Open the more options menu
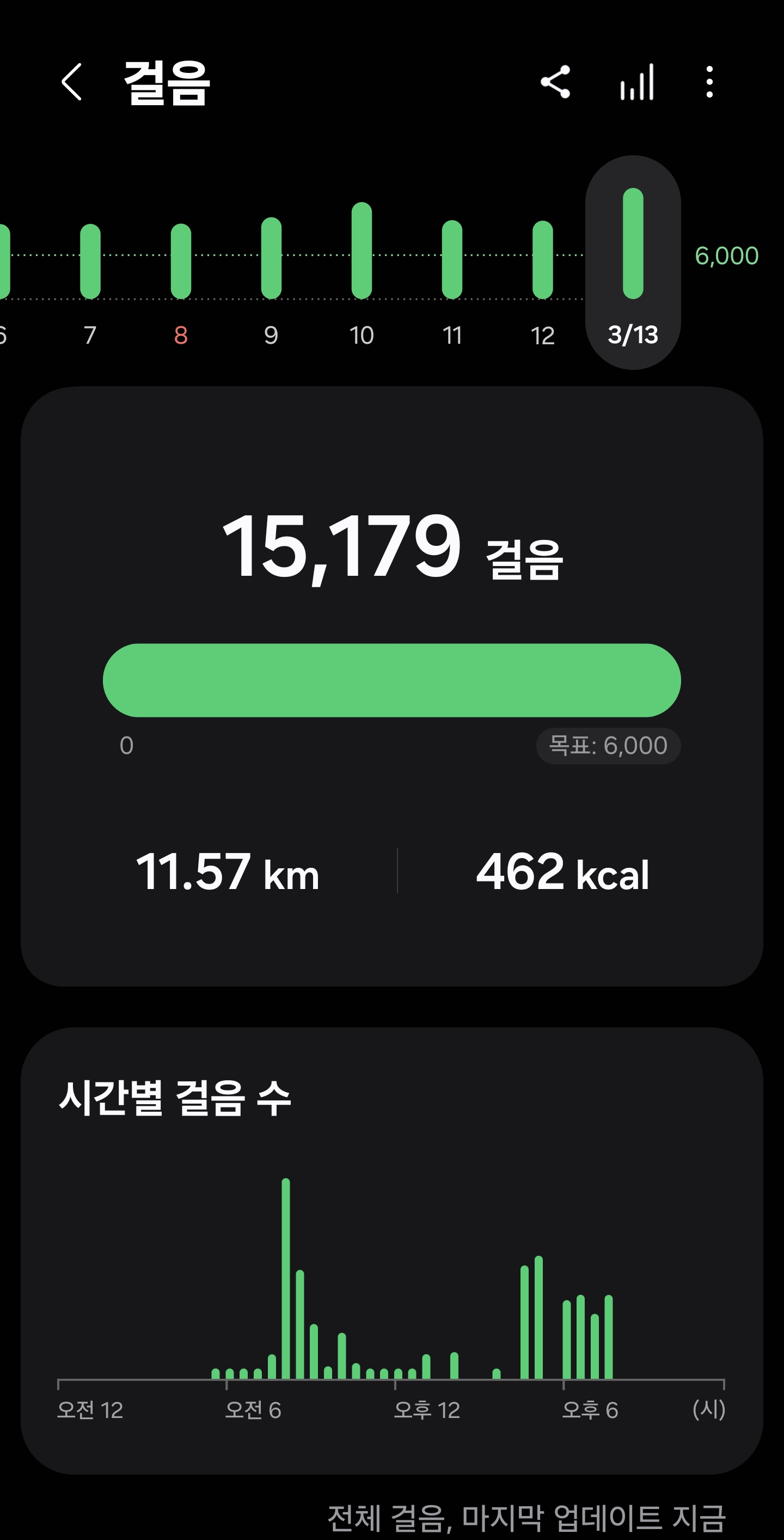The image size is (784, 1540). click(x=709, y=82)
